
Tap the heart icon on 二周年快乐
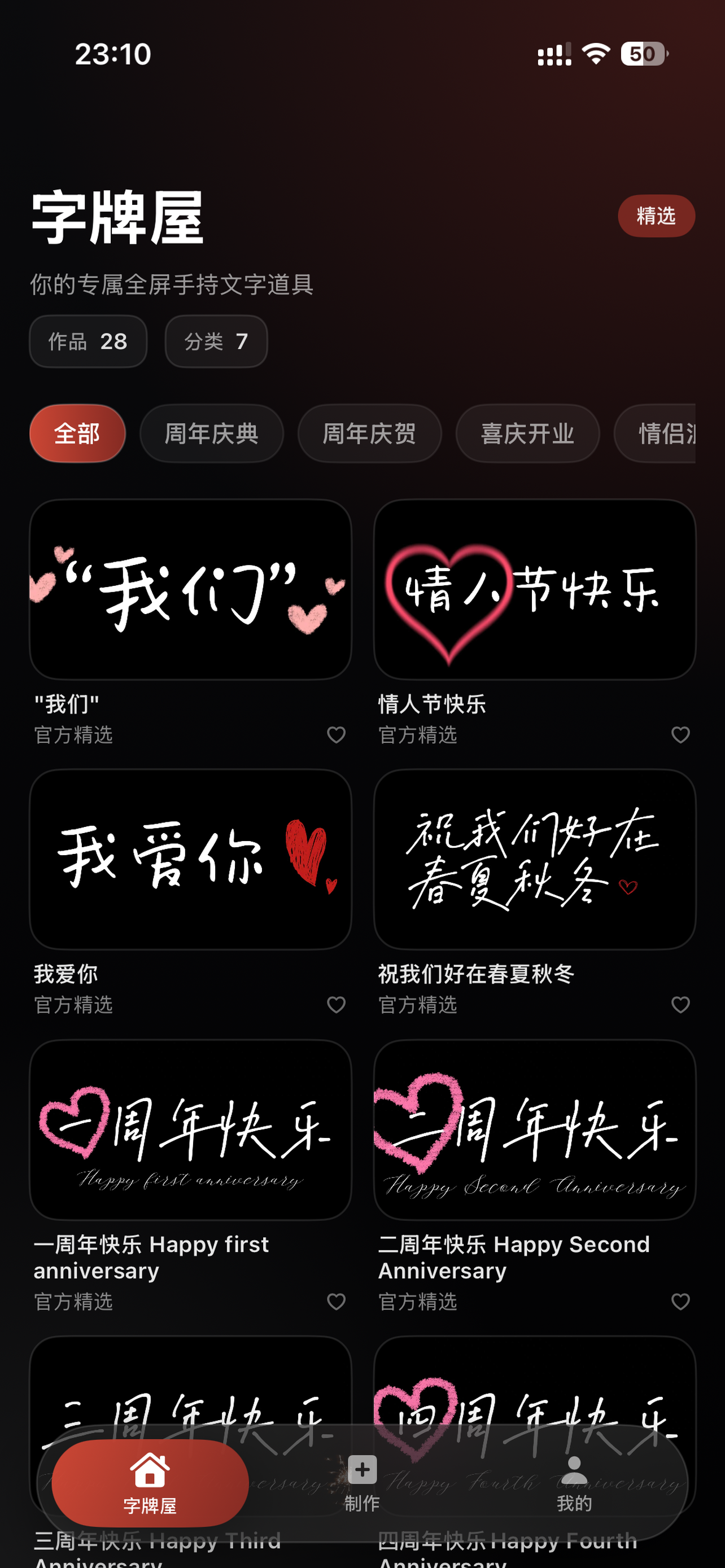(x=680, y=1302)
